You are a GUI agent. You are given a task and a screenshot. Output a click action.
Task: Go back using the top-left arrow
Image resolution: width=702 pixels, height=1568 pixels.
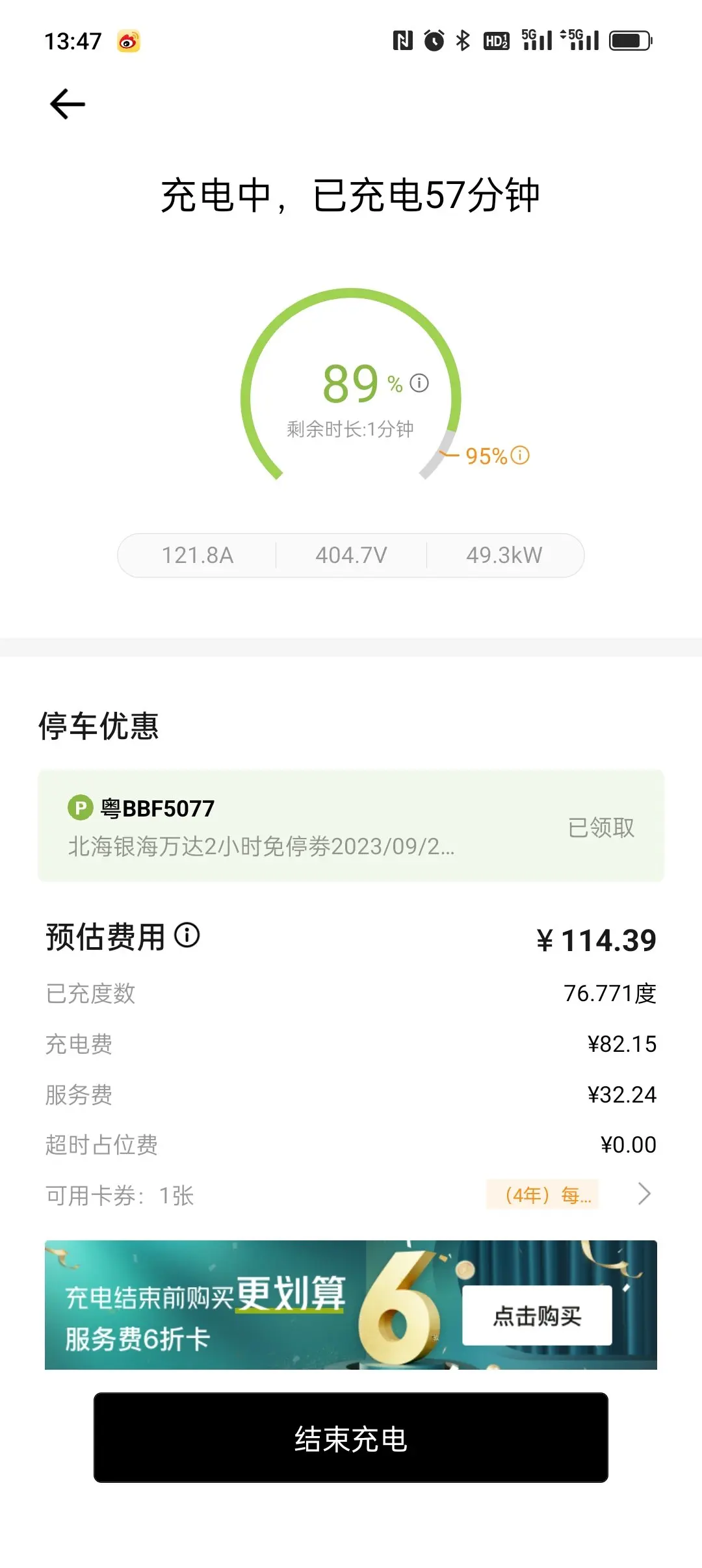(68, 104)
